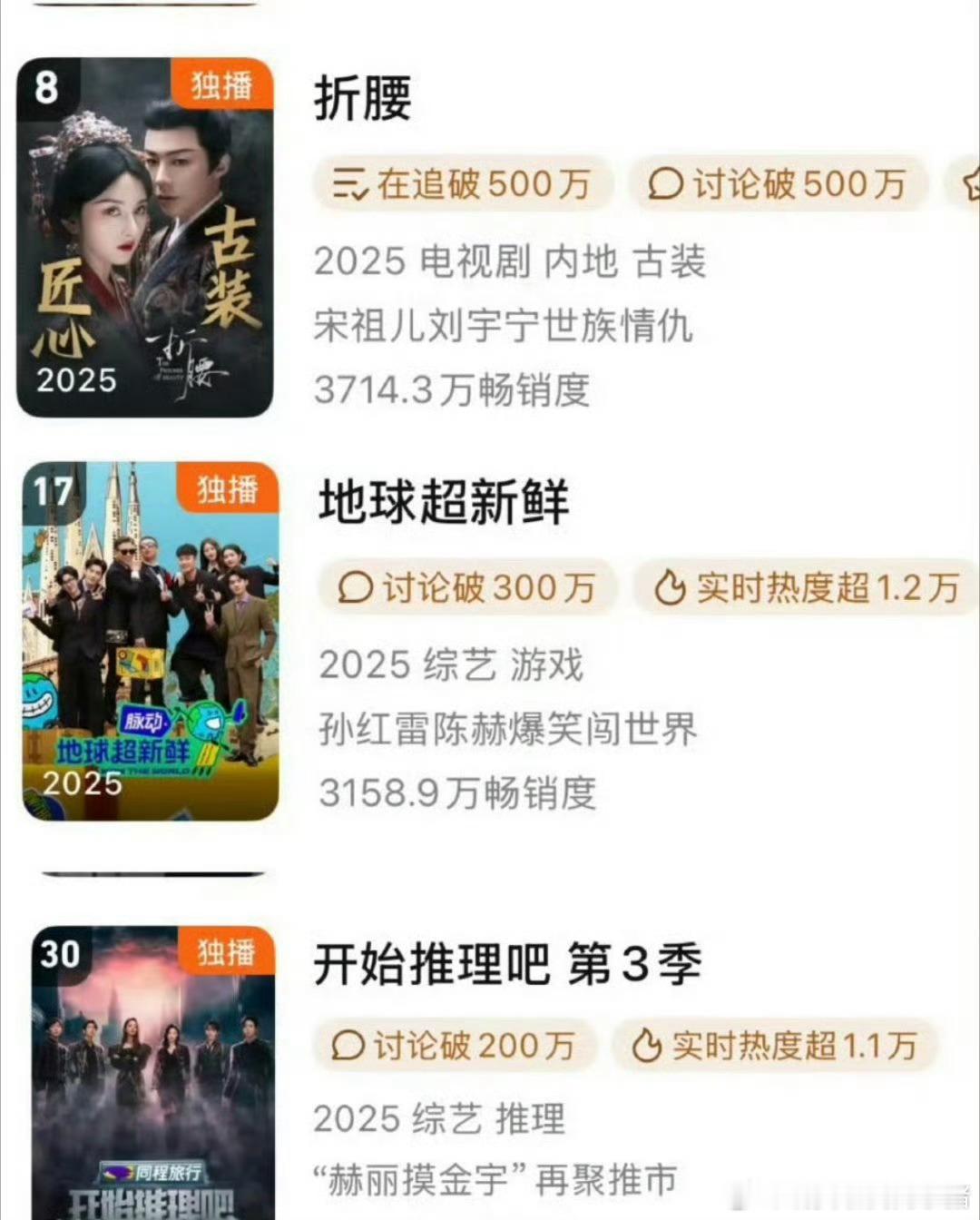Click the 独播 badge on 折腰's poster

coord(222,84)
